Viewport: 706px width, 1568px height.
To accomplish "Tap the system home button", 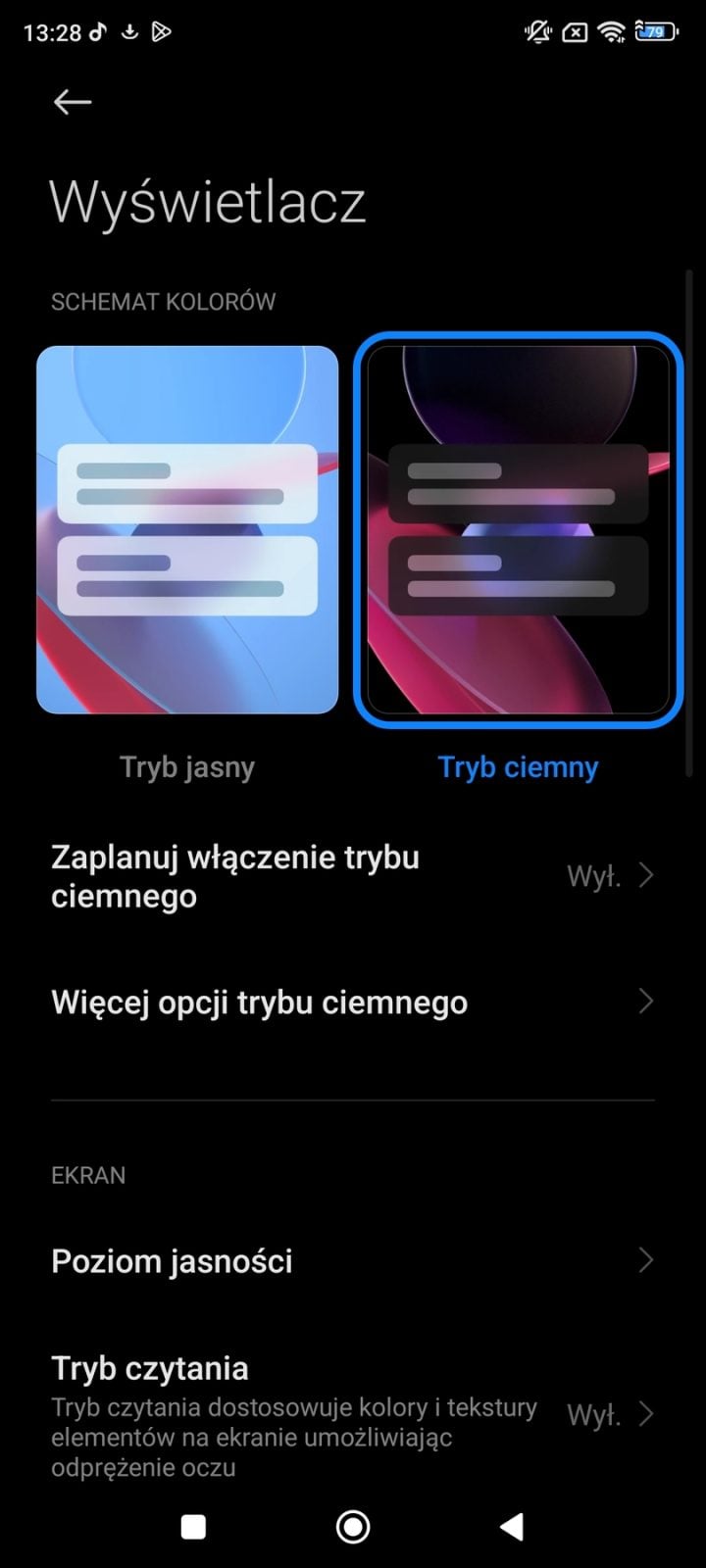I will tap(353, 1526).
